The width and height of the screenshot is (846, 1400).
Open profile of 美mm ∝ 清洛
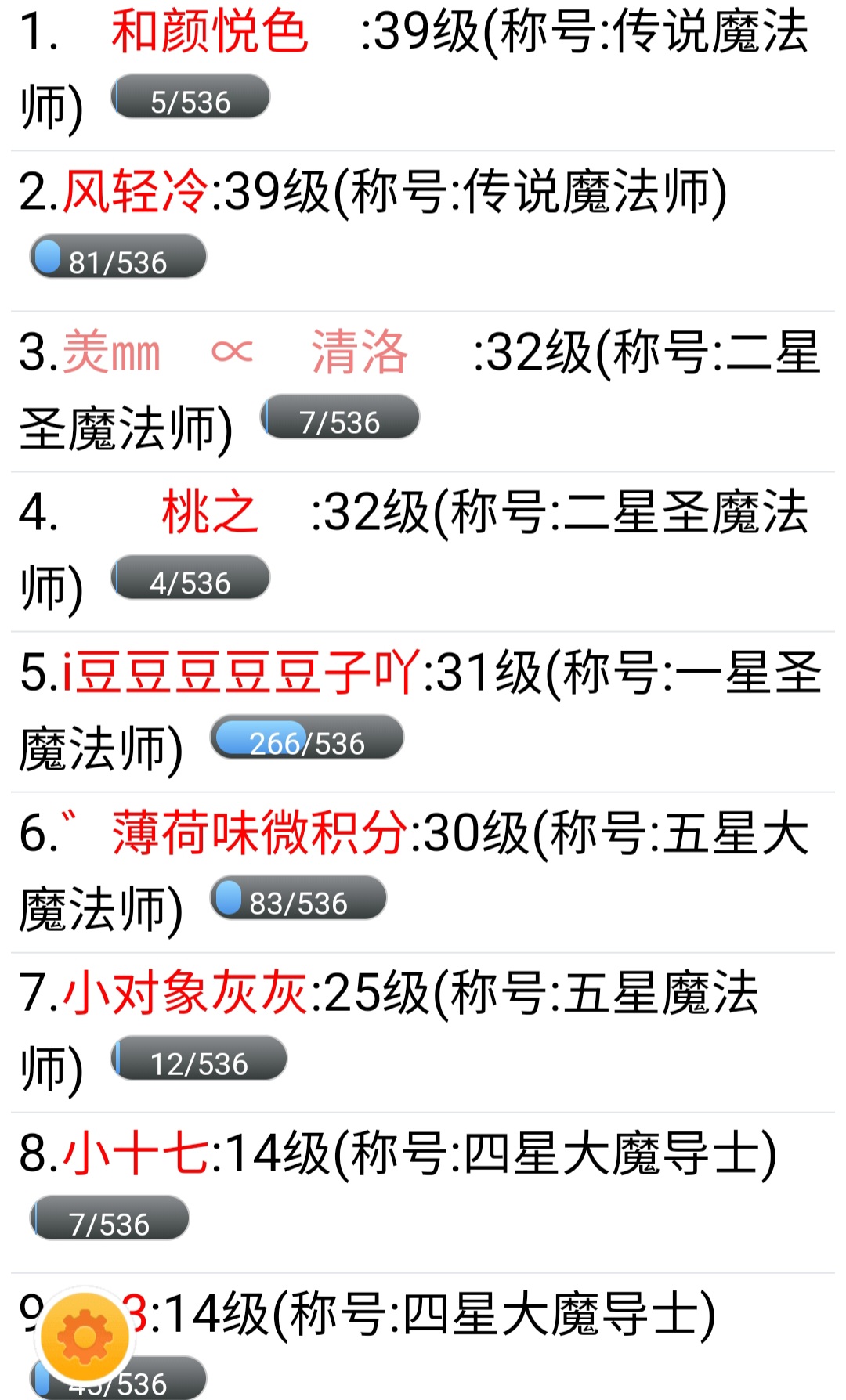[235, 352]
